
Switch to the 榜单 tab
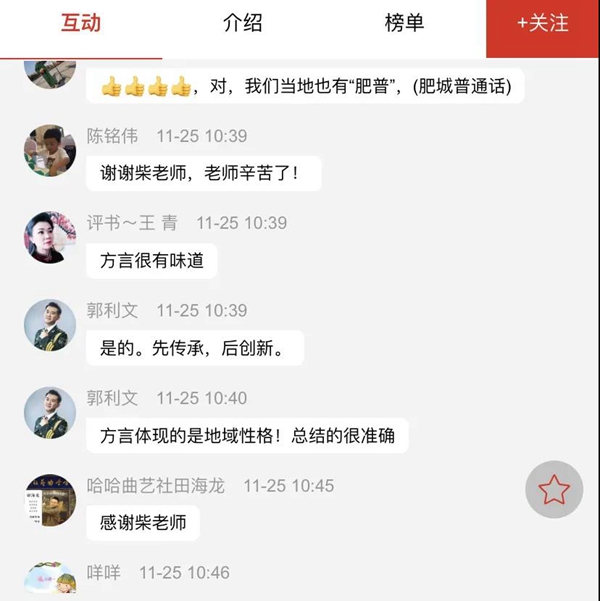click(x=404, y=23)
